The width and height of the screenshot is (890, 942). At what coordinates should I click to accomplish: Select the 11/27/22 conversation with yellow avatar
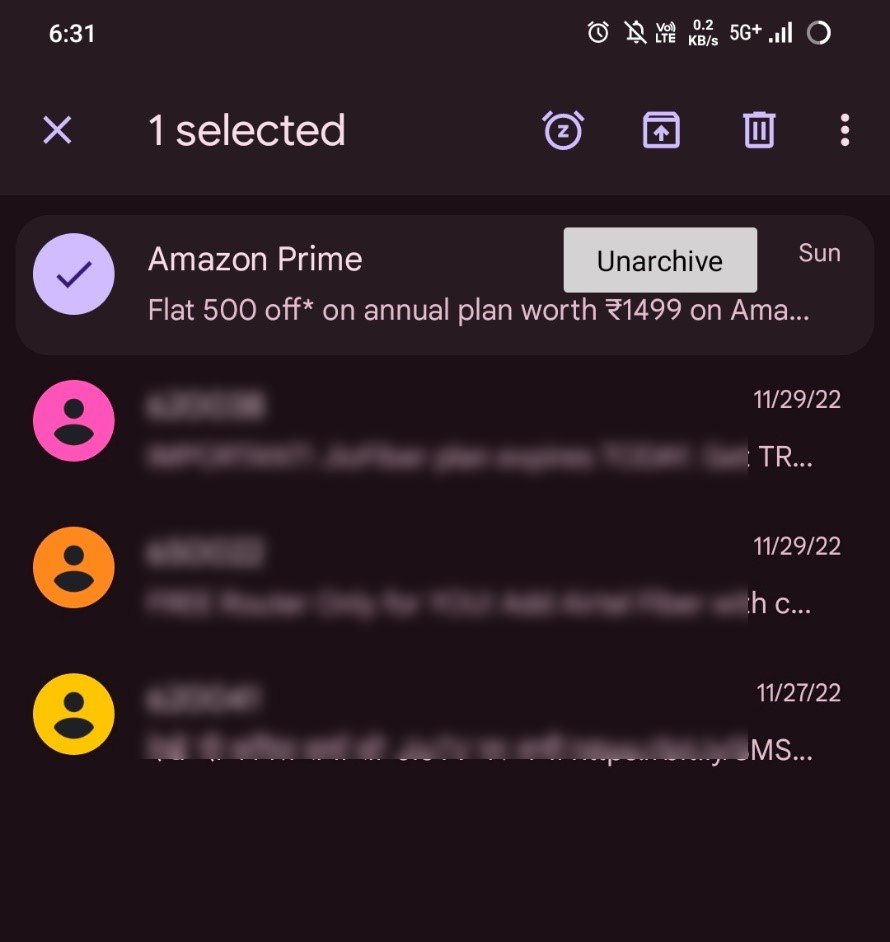[73, 713]
